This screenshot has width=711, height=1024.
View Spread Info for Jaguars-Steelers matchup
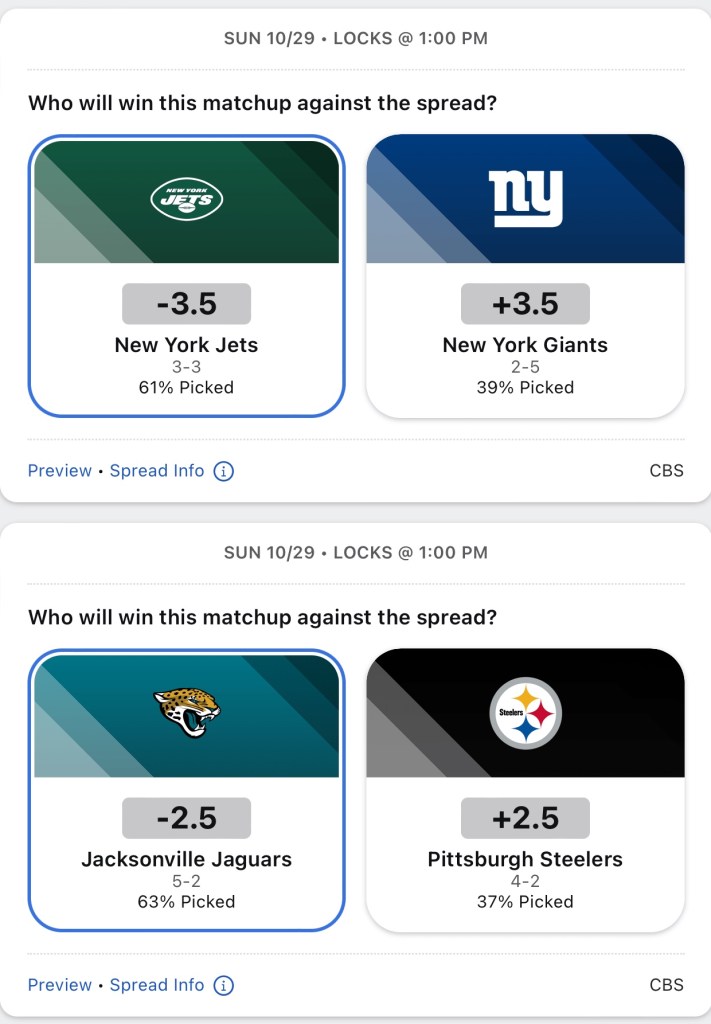[x=157, y=985]
